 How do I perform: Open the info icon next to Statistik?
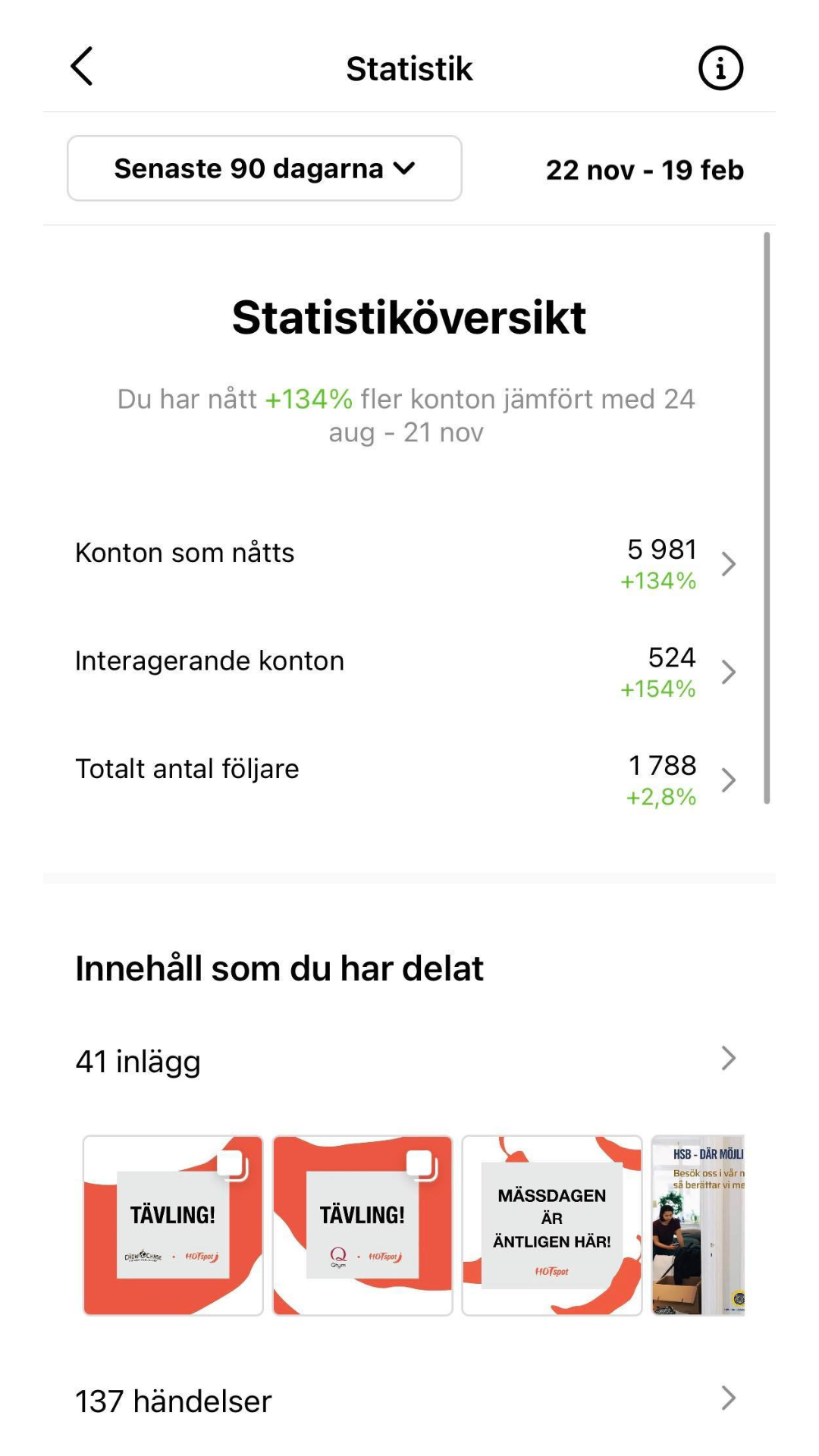(x=720, y=68)
